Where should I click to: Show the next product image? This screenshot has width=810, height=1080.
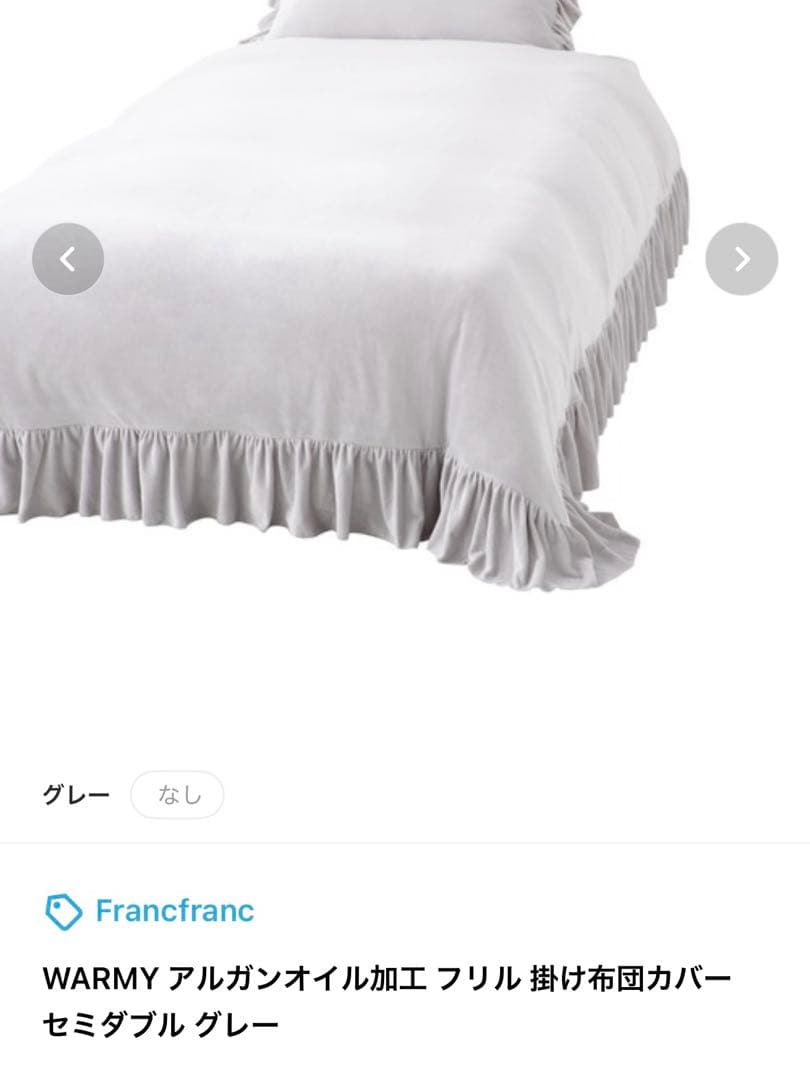(741, 260)
